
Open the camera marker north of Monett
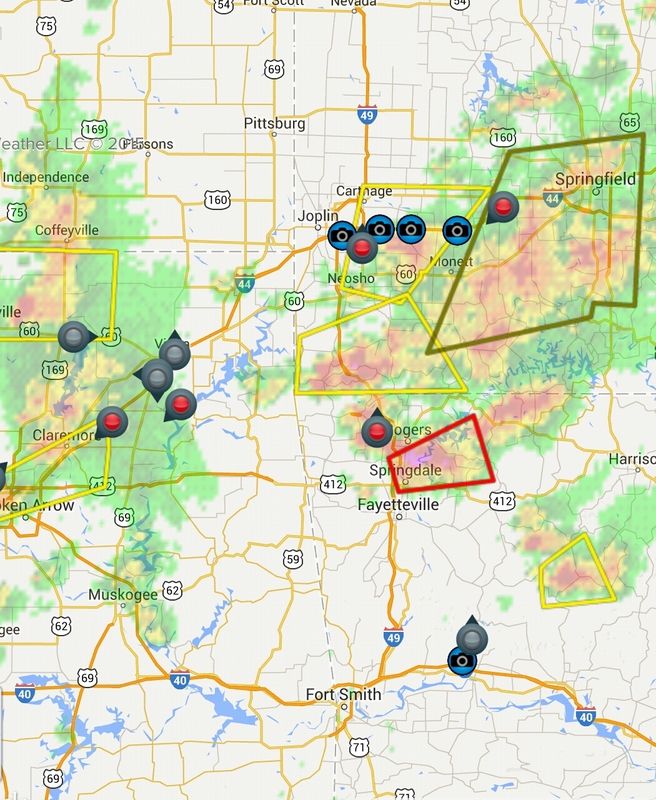456,229
